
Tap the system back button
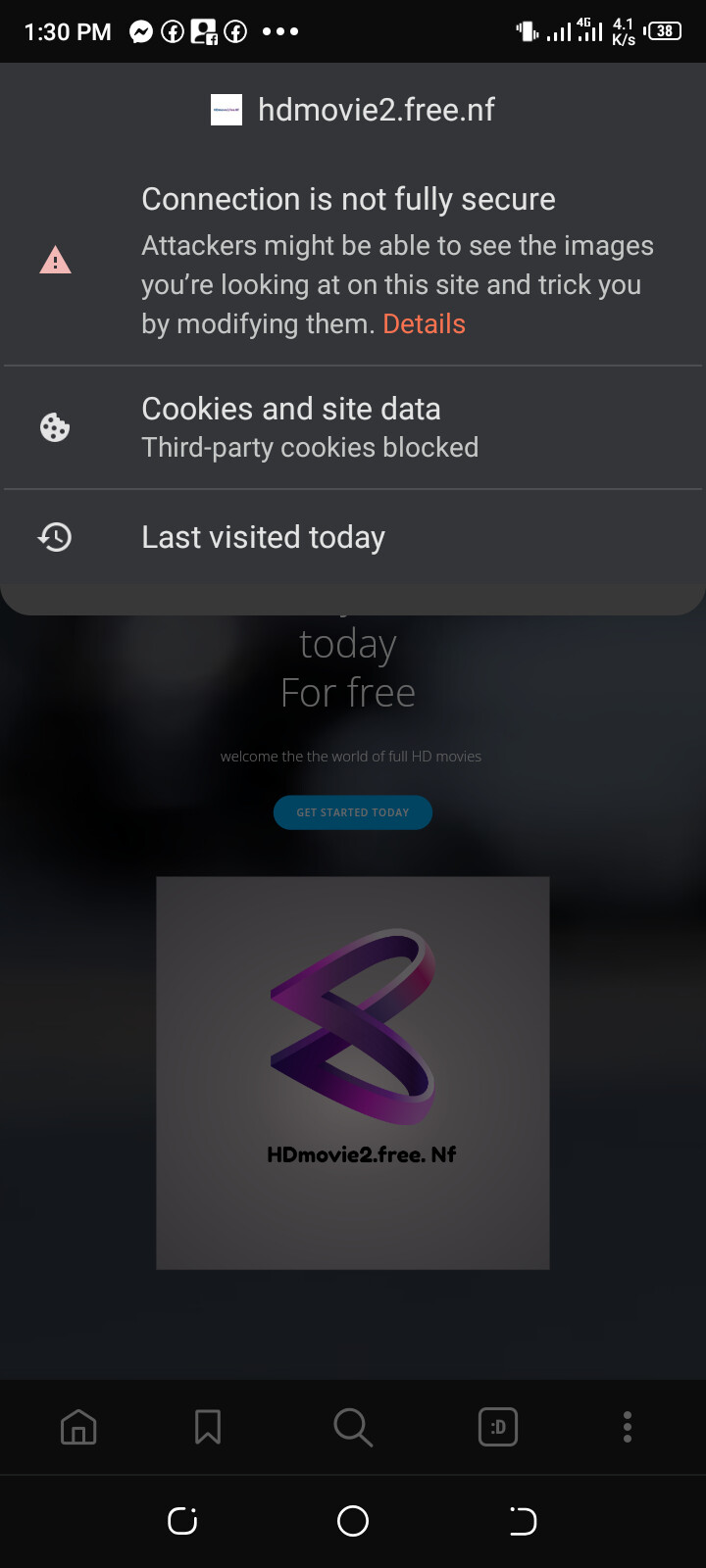[523, 1521]
